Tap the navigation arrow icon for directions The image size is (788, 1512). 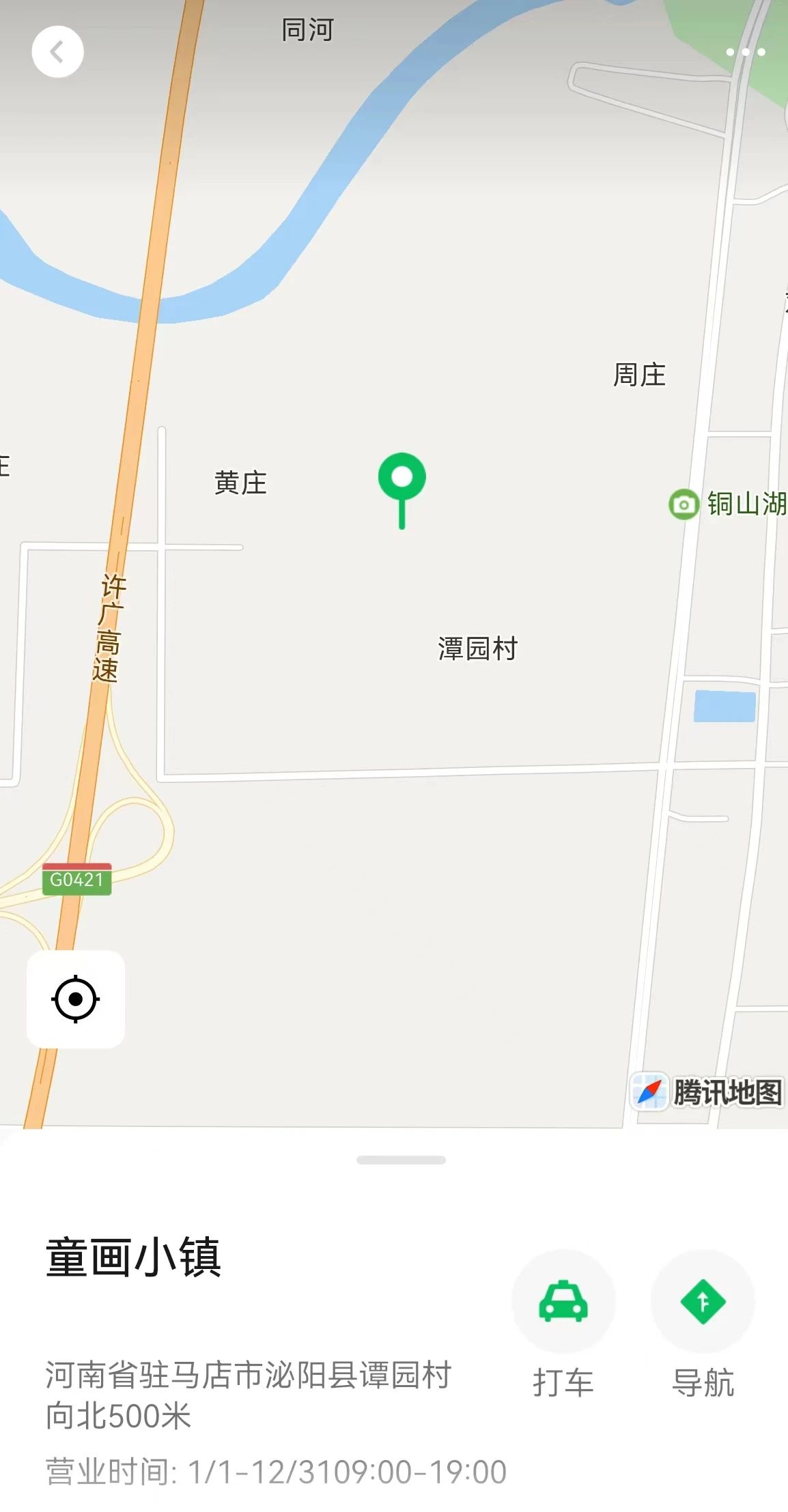(x=703, y=1301)
